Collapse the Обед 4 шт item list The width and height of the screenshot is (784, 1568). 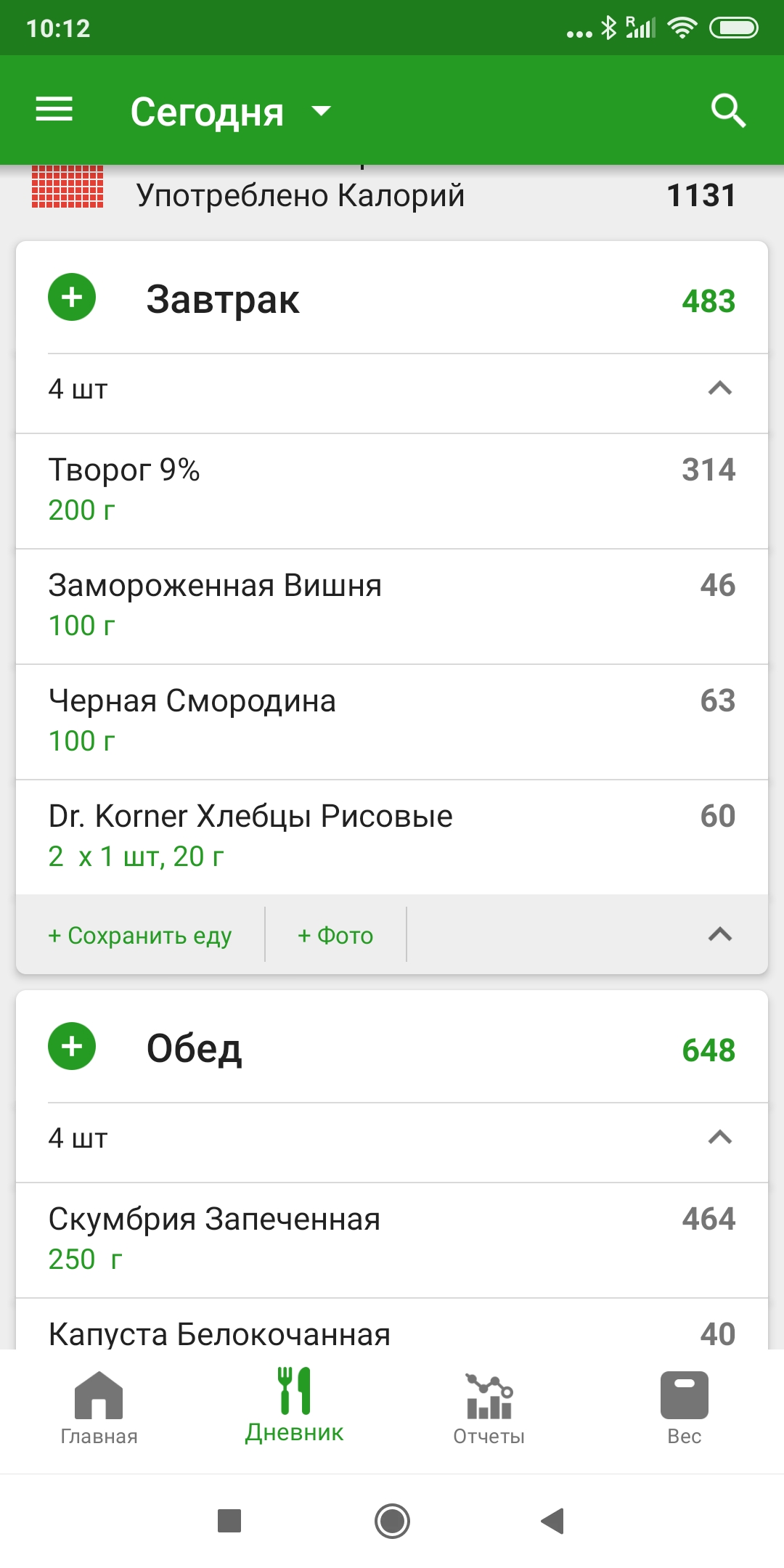[719, 1138]
